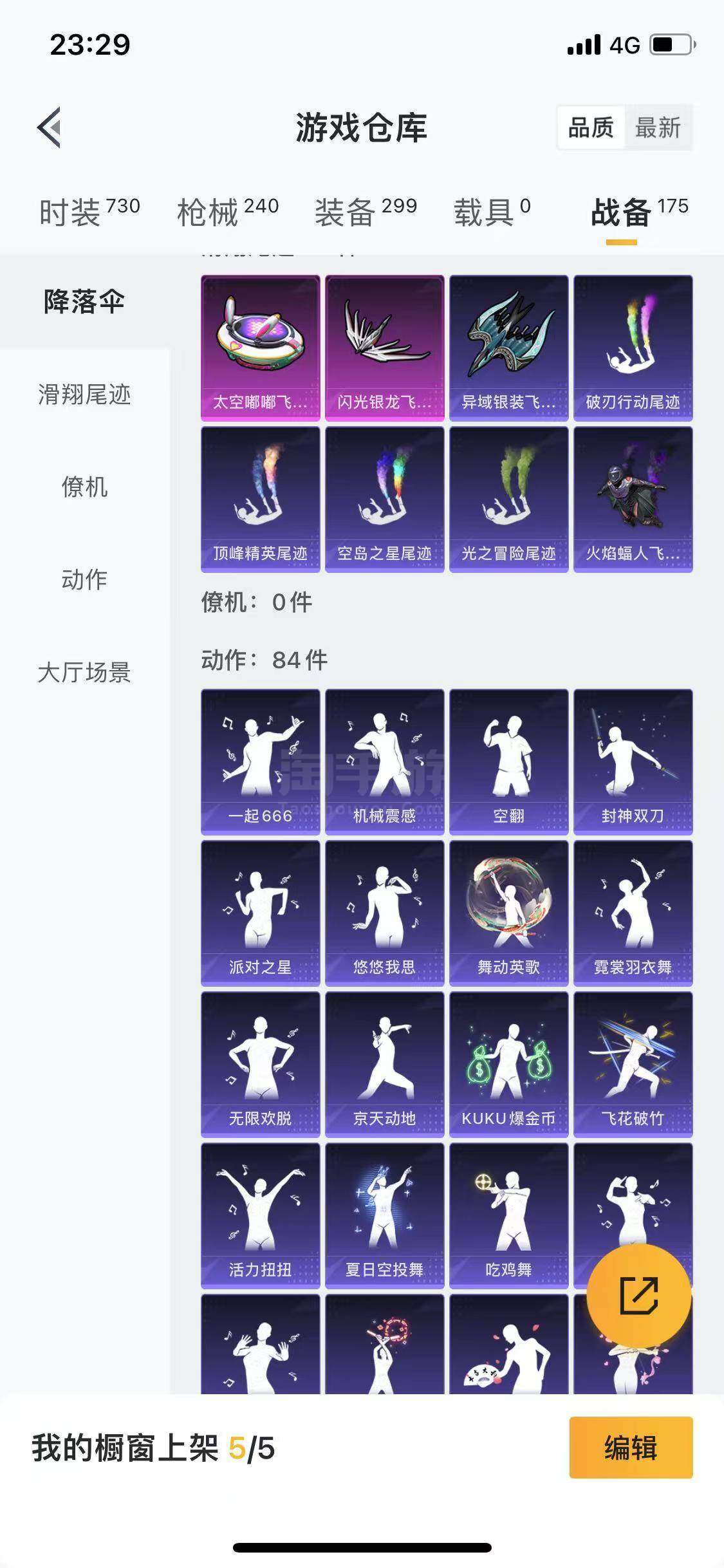The height and width of the screenshot is (1568, 724).
Task: Sort by 最新 in the toggle
Action: pyautogui.click(x=658, y=127)
